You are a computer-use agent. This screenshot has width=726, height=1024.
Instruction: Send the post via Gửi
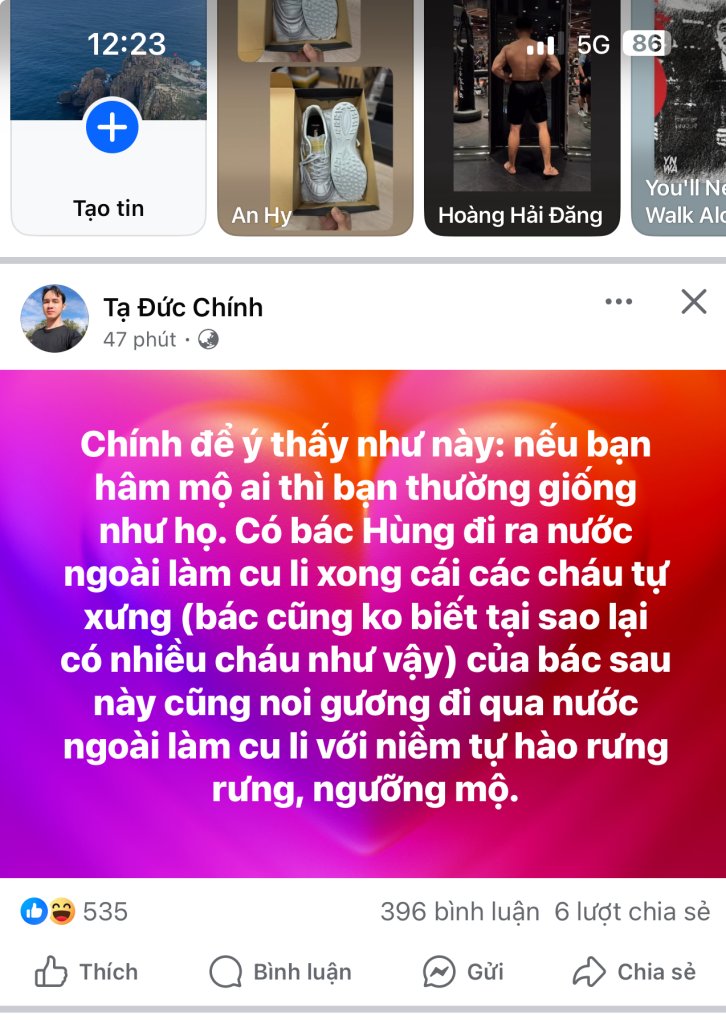point(464,972)
